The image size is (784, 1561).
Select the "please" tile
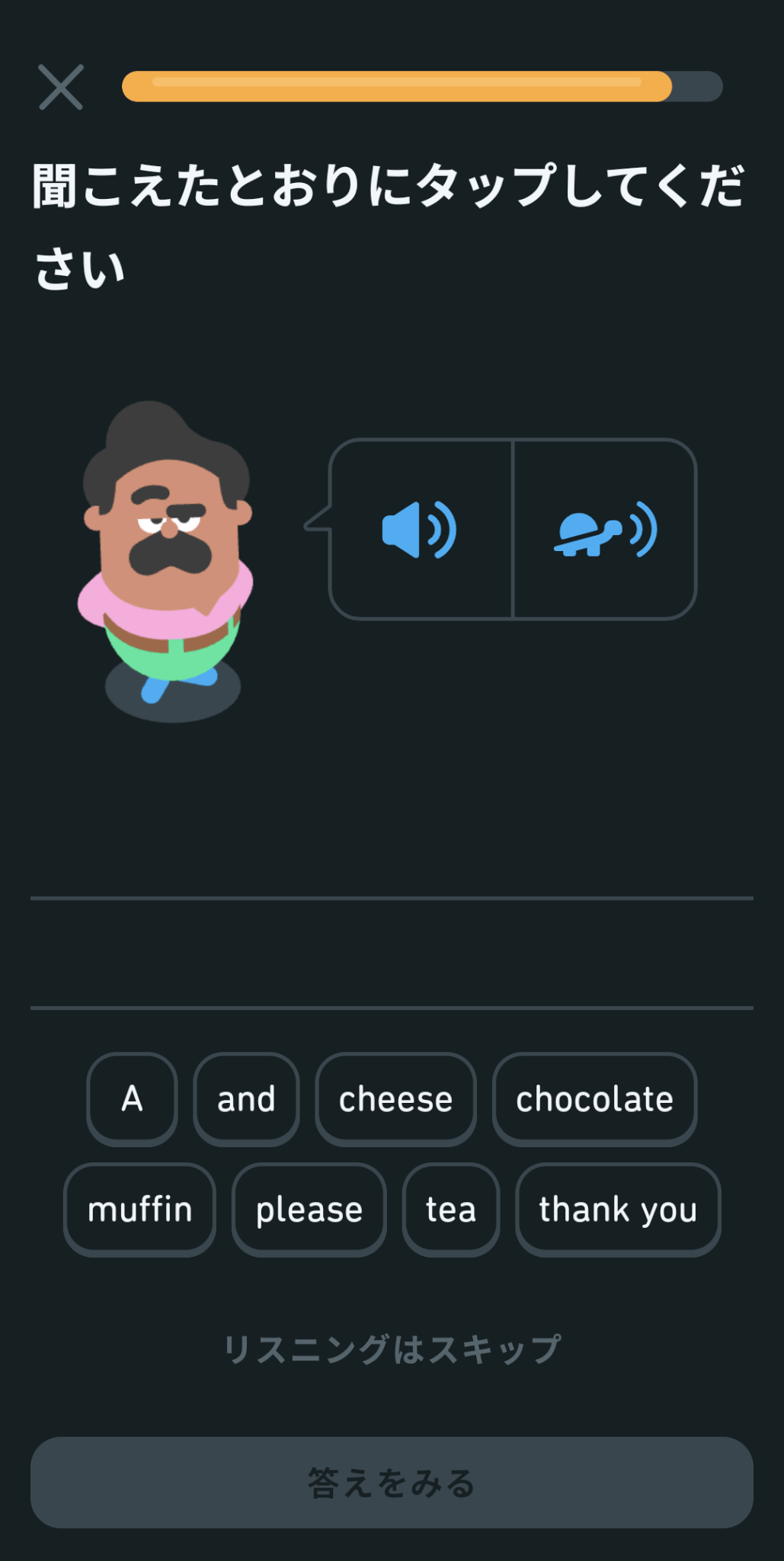pos(309,1210)
